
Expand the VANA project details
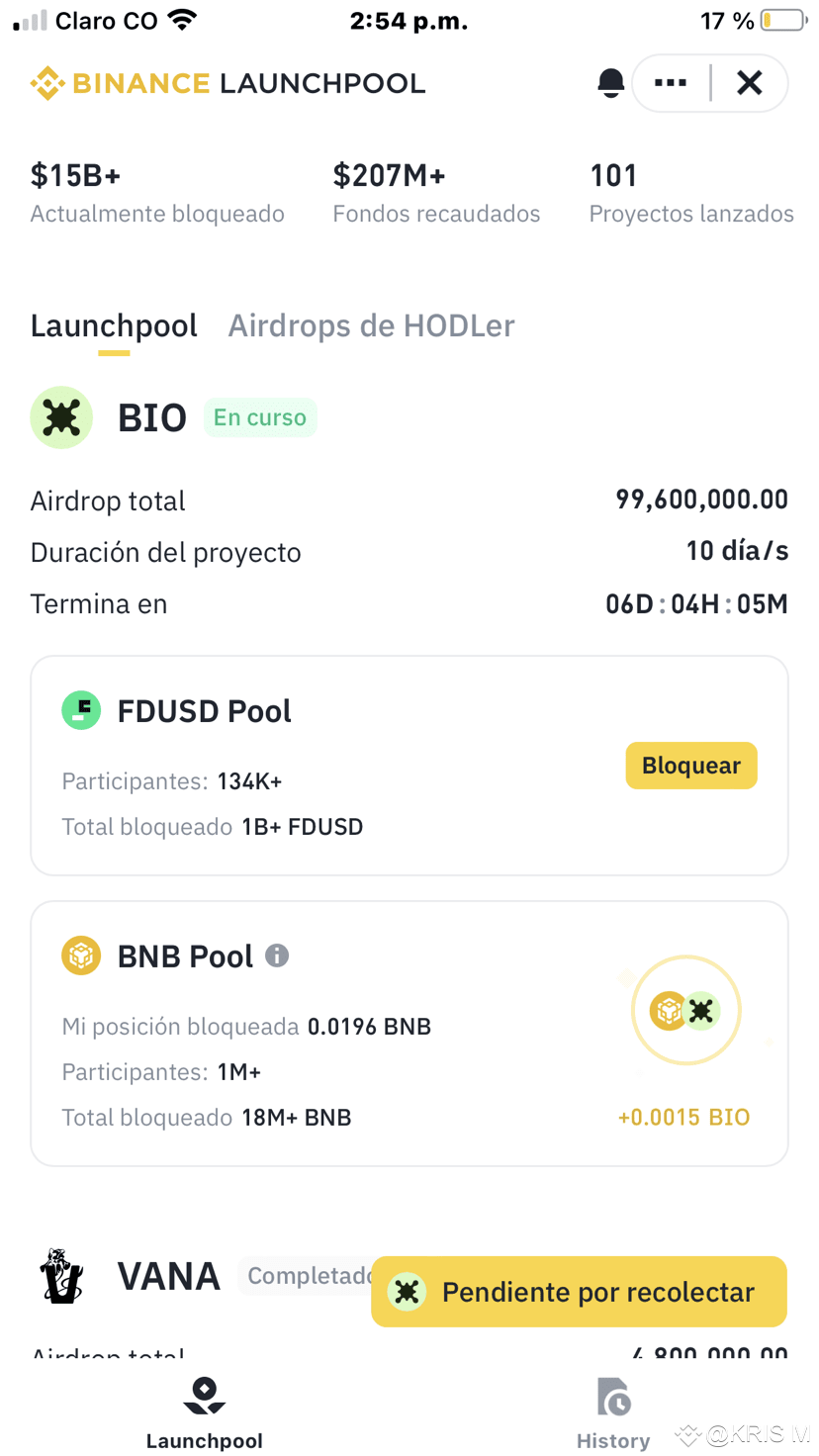click(x=168, y=1276)
